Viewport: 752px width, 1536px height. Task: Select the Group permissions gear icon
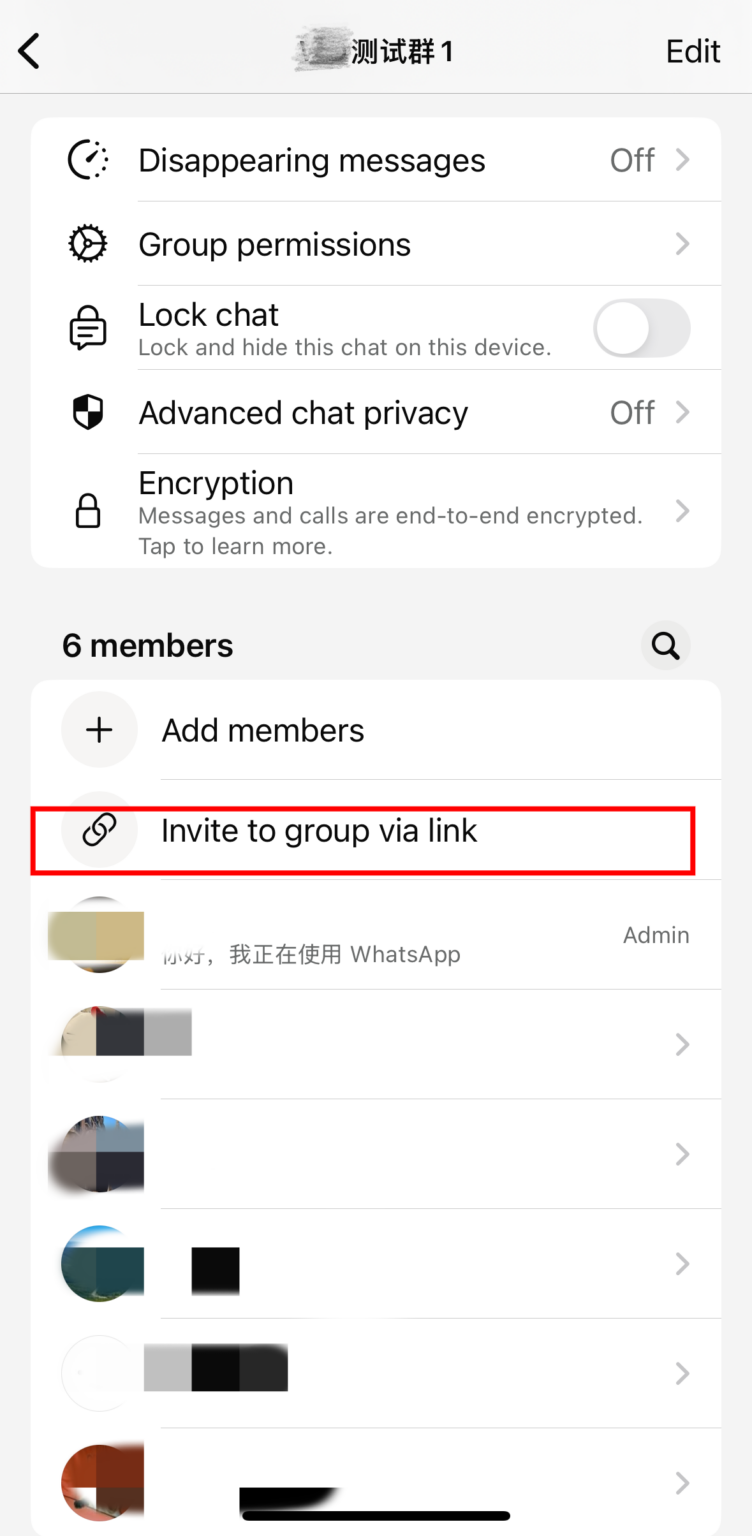pyautogui.click(x=87, y=244)
